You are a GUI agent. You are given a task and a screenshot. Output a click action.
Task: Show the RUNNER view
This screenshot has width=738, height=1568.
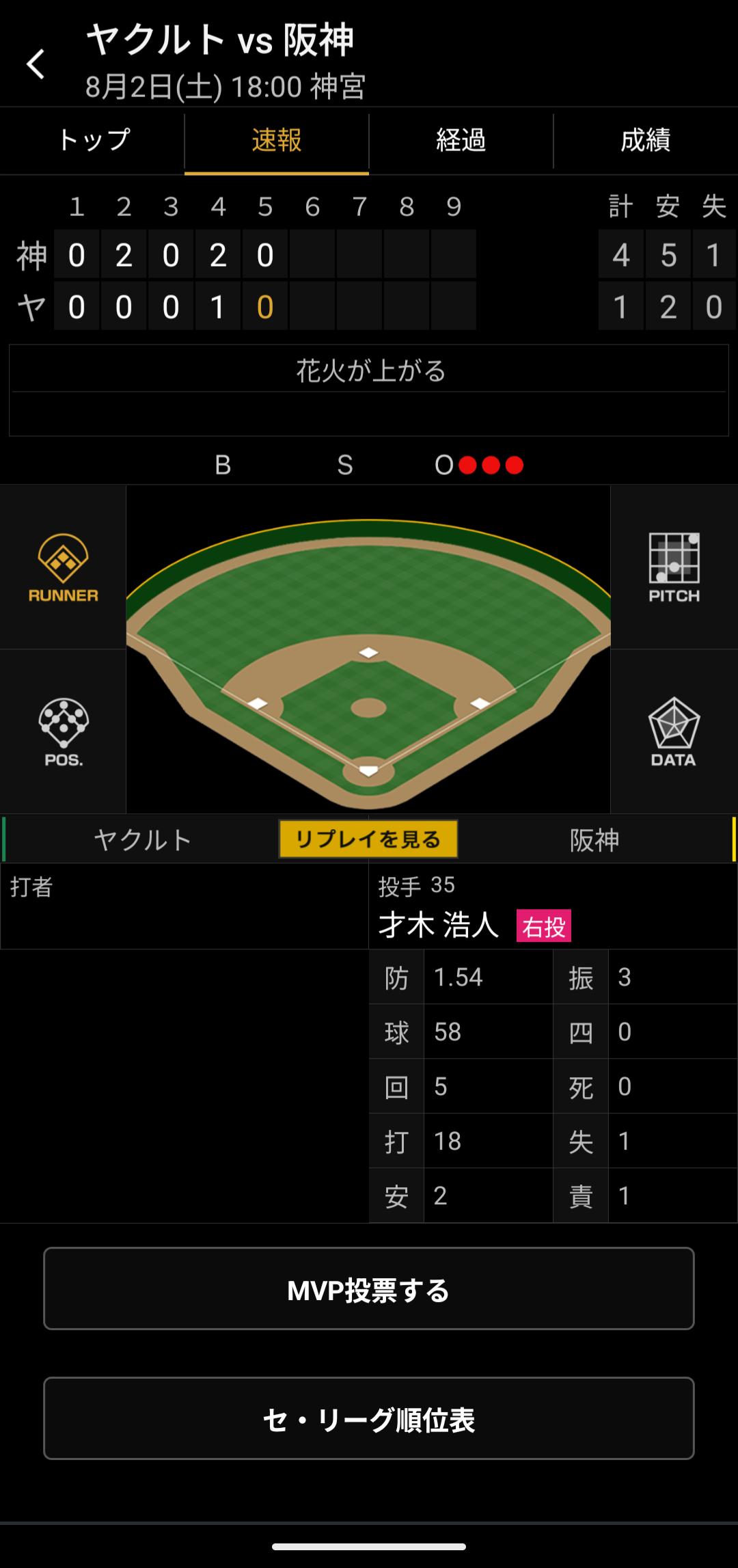pos(63,567)
